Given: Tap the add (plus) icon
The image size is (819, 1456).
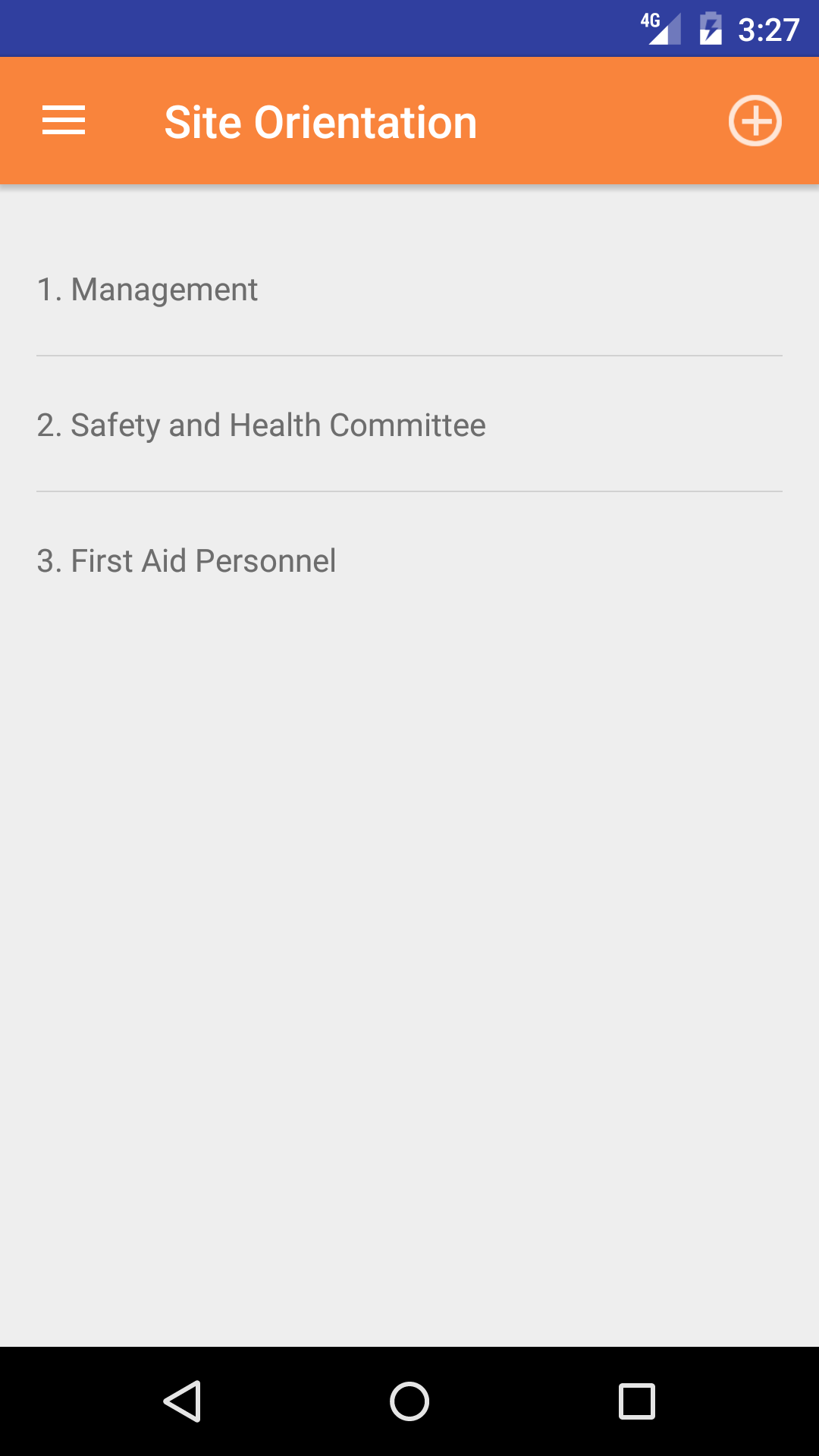Looking at the screenshot, I should coord(755,121).
